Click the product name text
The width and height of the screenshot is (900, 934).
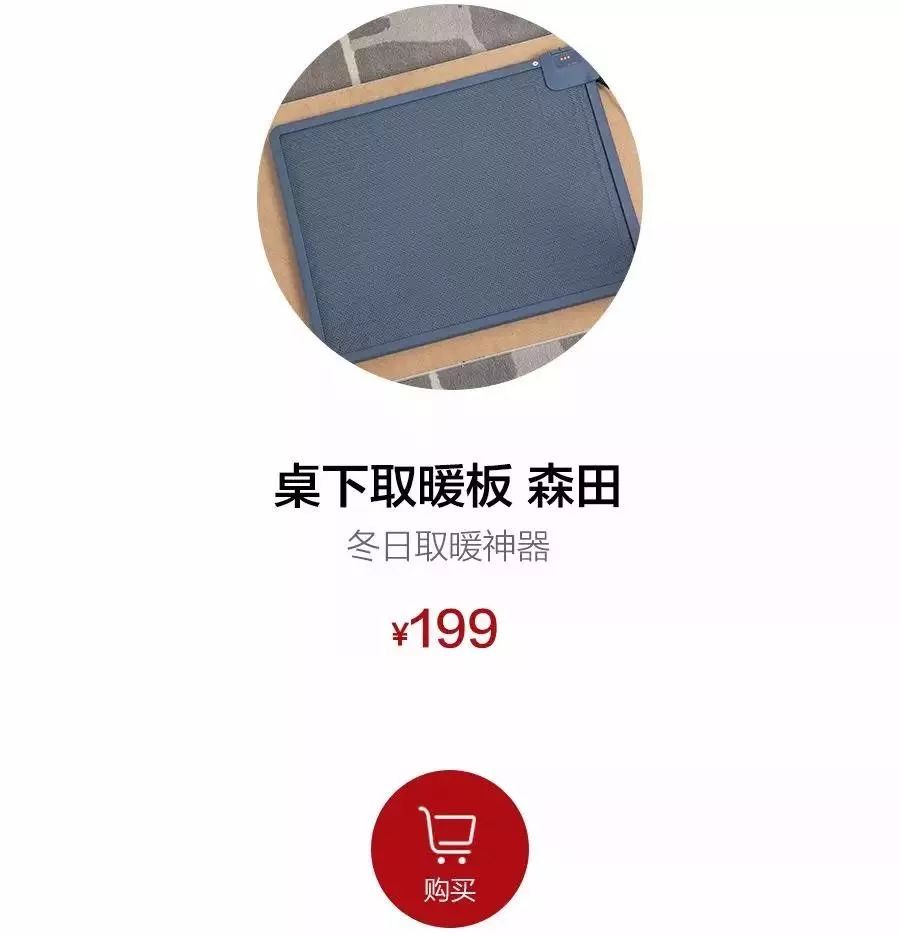(x=450, y=487)
